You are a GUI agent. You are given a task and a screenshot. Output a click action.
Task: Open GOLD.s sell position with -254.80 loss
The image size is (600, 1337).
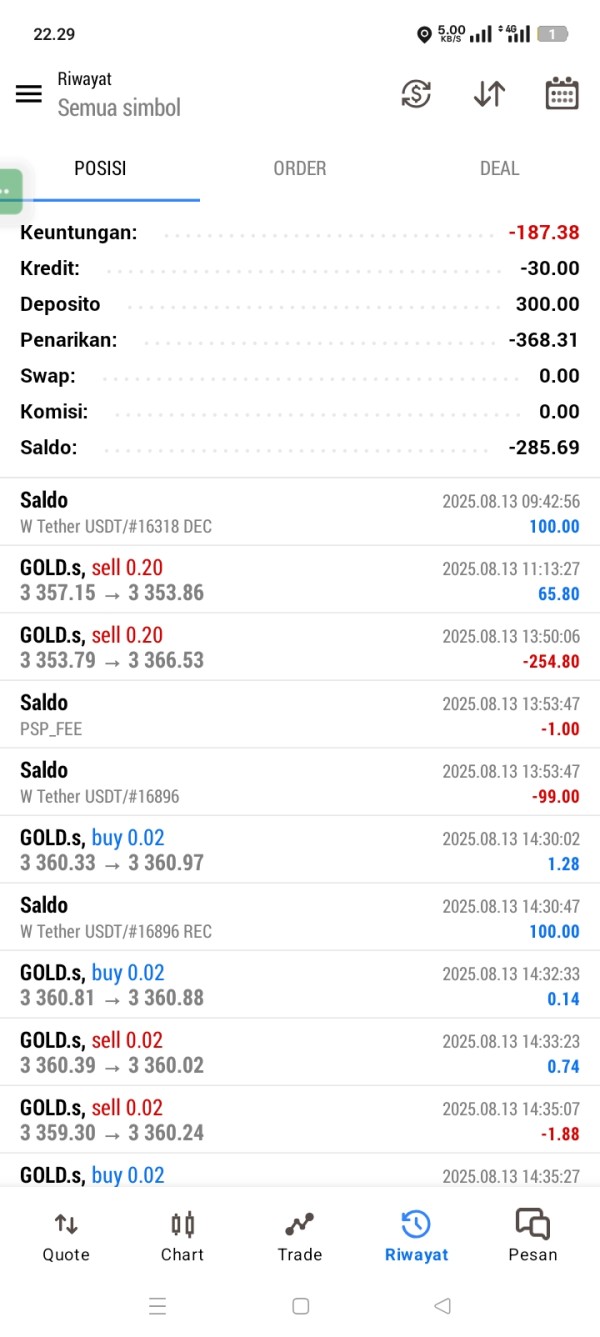tap(300, 647)
